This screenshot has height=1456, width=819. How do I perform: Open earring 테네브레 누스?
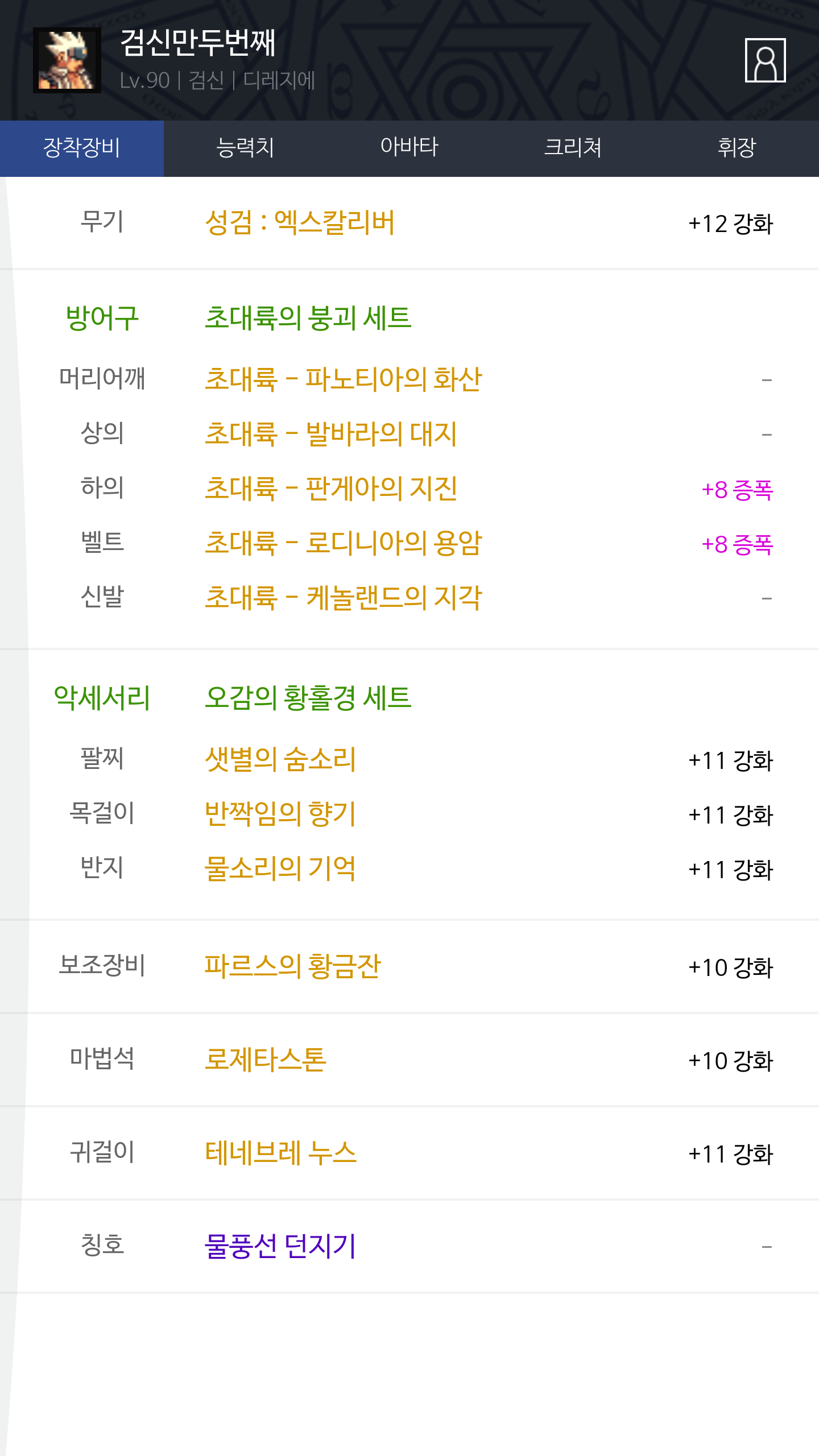pyautogui.click(x=280, y=1152)
